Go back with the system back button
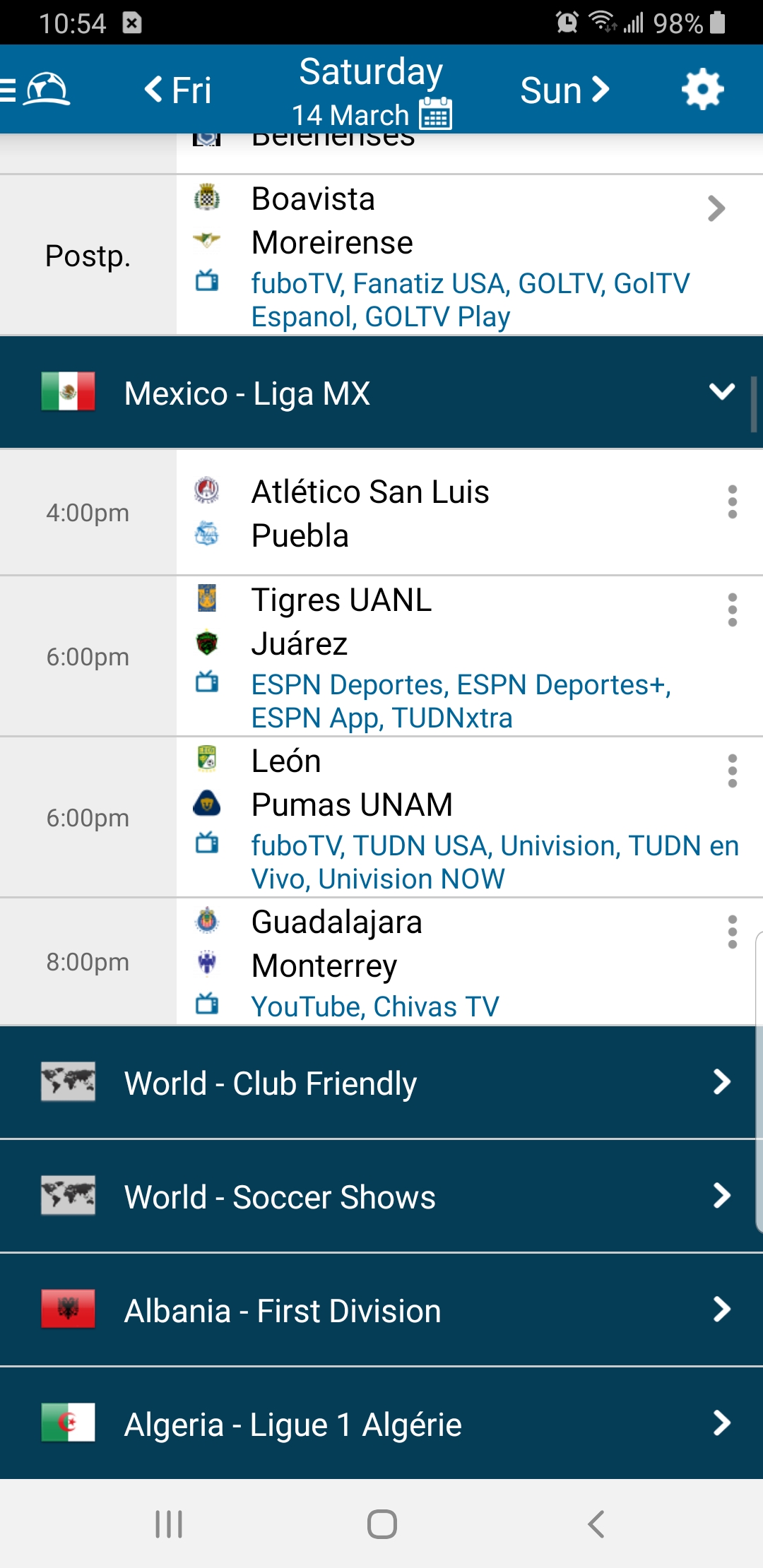Image resolution: width=763 pixels, height=1568 pixels. tap(596, 1524)
